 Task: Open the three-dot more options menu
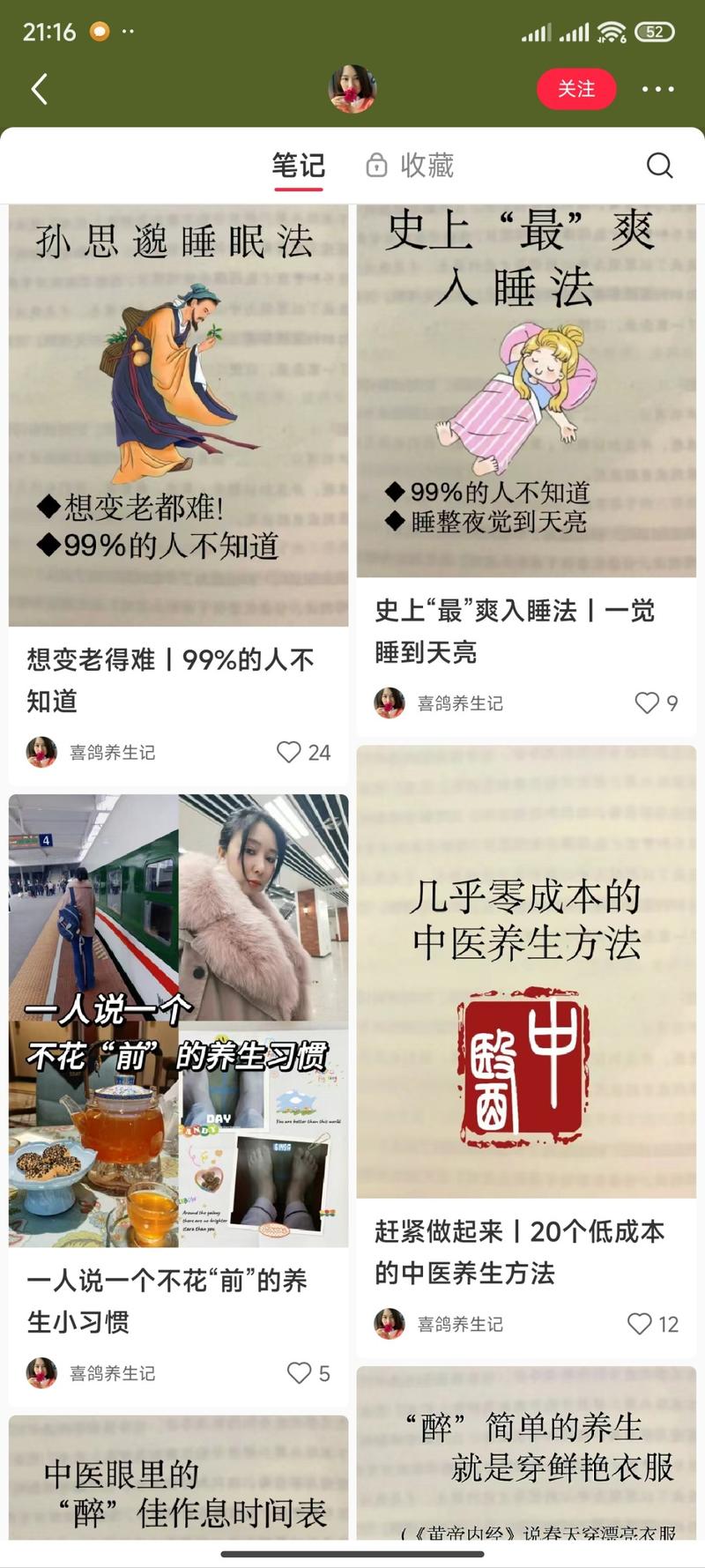pos(658,89)
